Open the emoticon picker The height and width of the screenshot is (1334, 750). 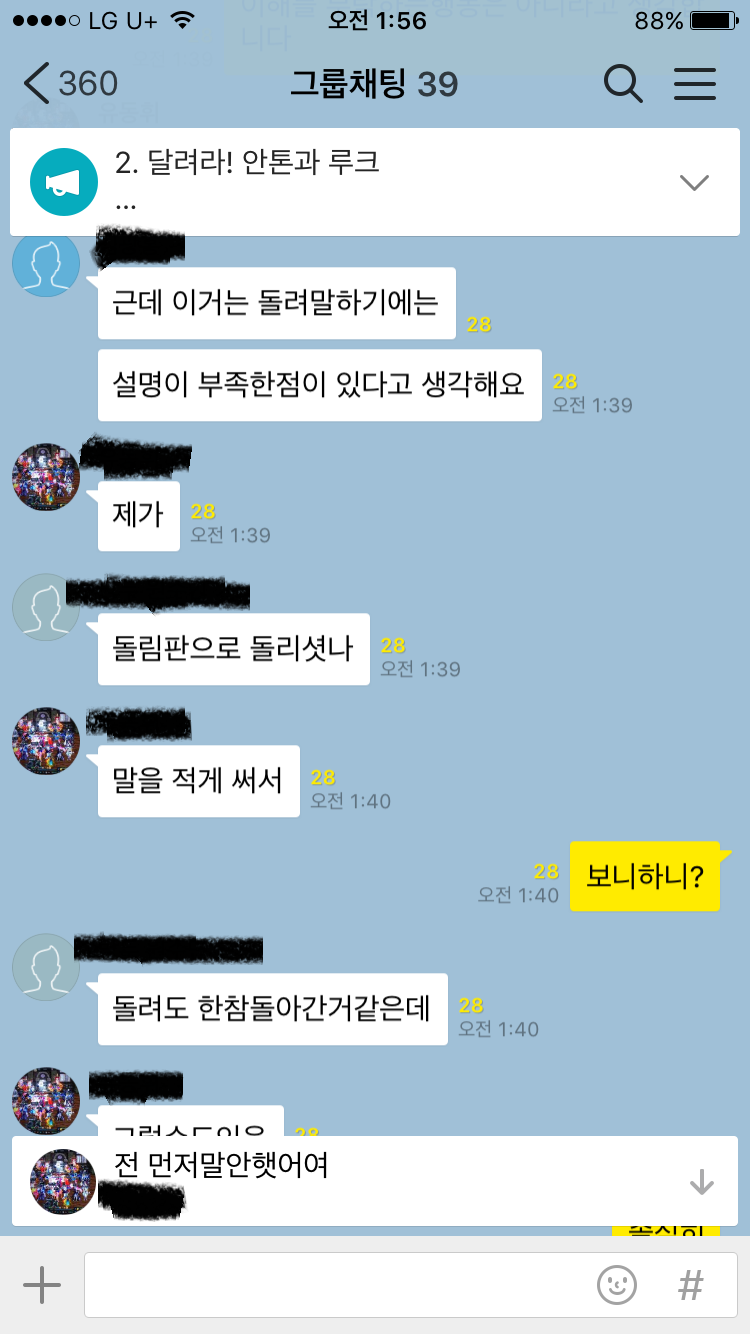pyautogui.click(x=617, y=1284)
